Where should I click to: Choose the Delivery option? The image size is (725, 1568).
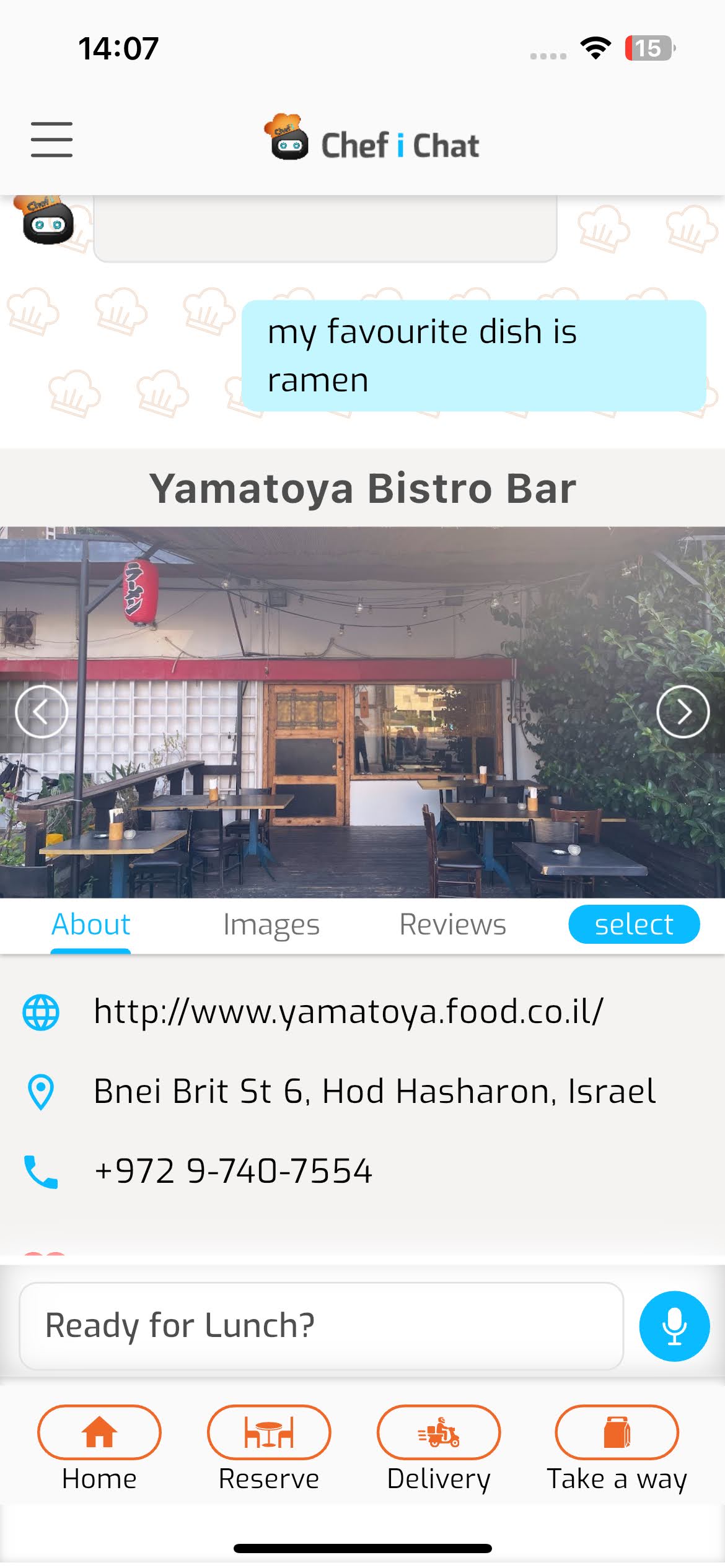click(438, 1432)
